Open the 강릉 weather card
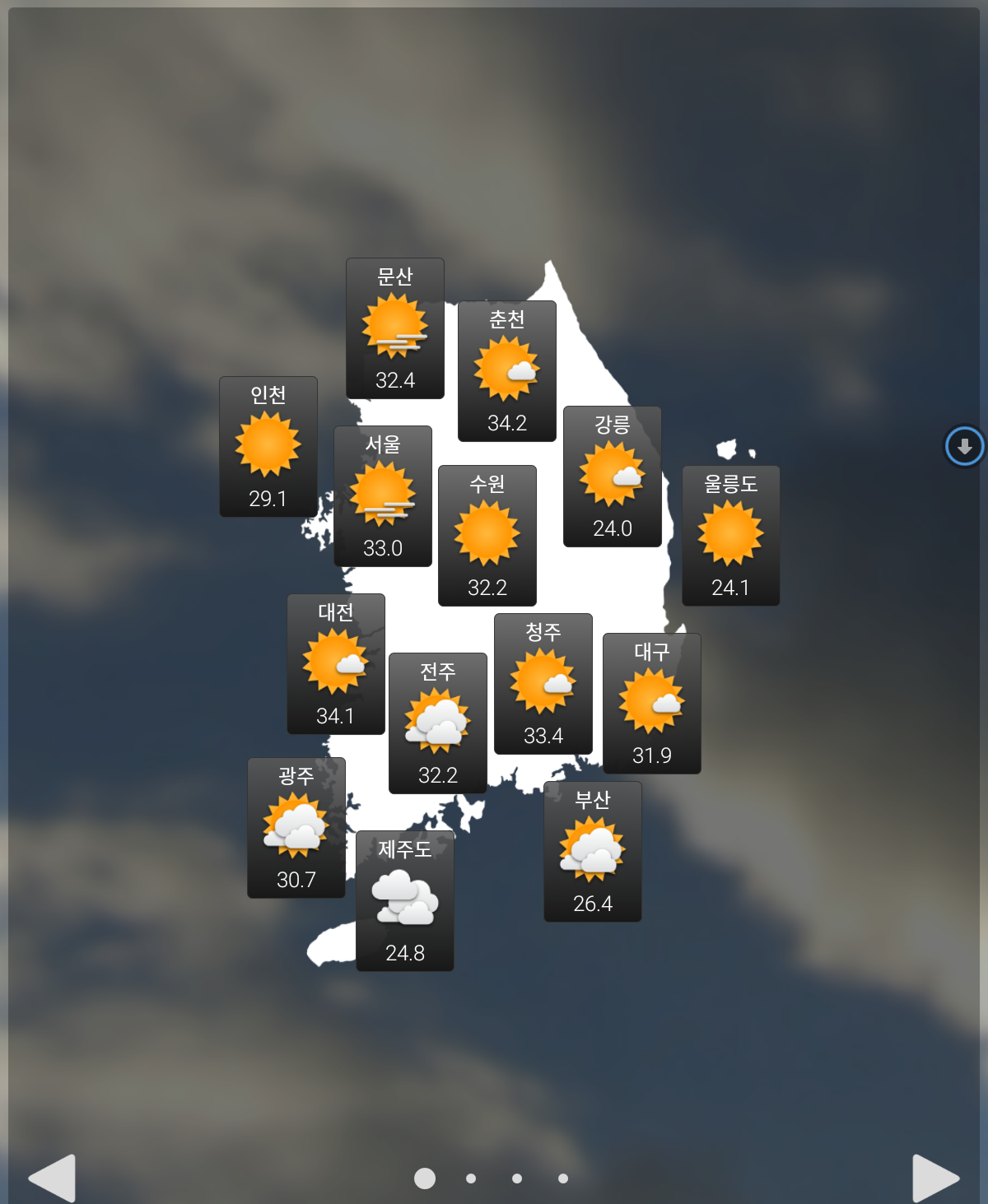This screenshot has height=1204, width=988. tap(613, 476)
